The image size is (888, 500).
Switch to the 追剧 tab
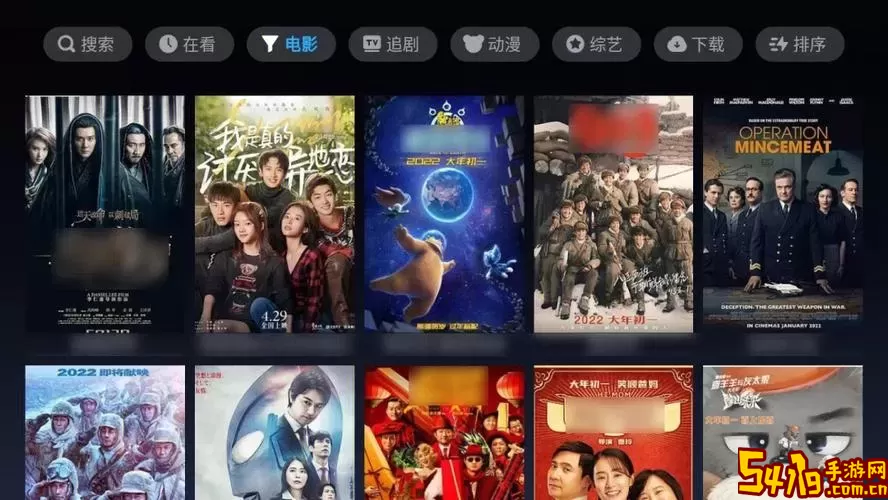pos(393,44)
